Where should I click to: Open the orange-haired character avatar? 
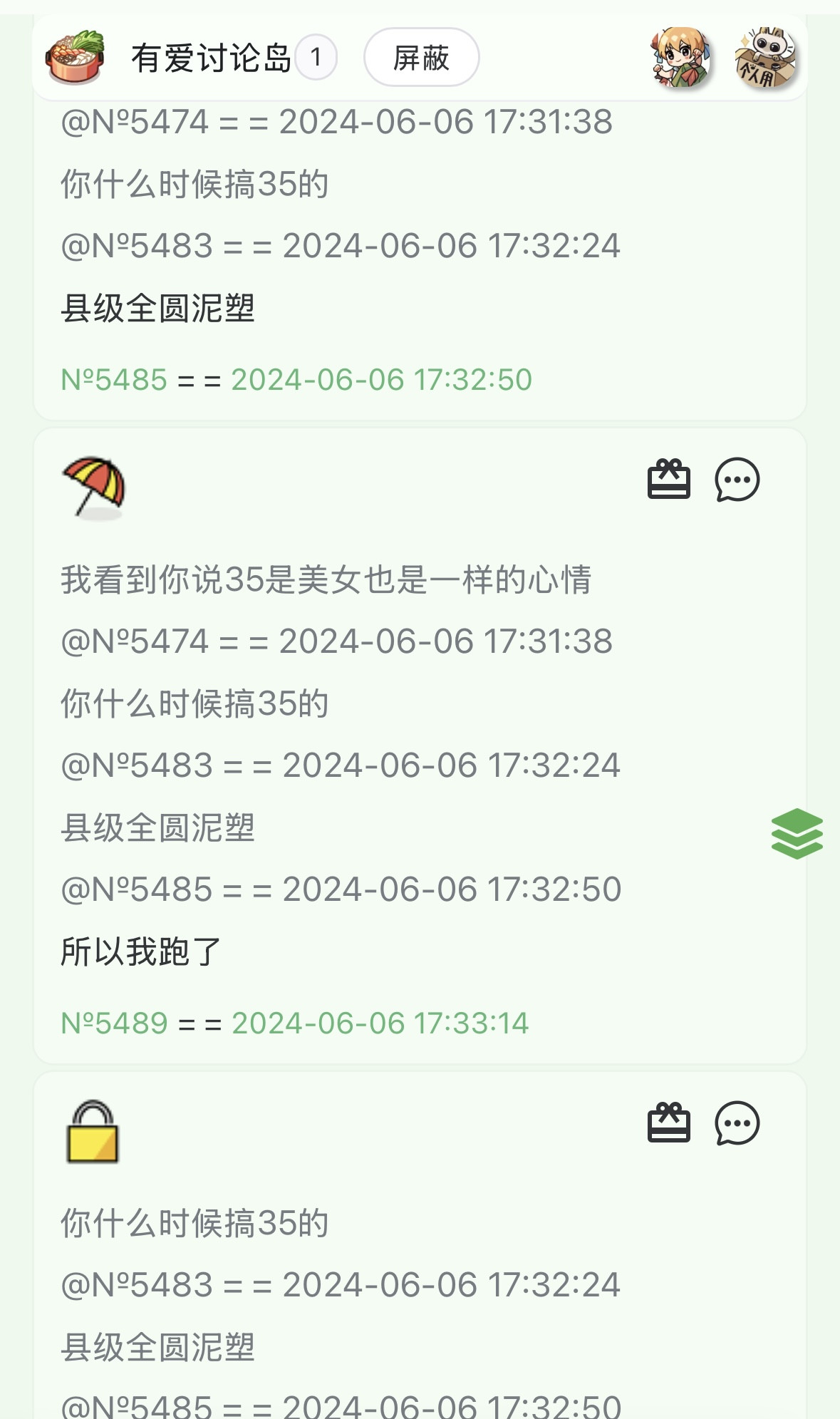tap(681, 58)
